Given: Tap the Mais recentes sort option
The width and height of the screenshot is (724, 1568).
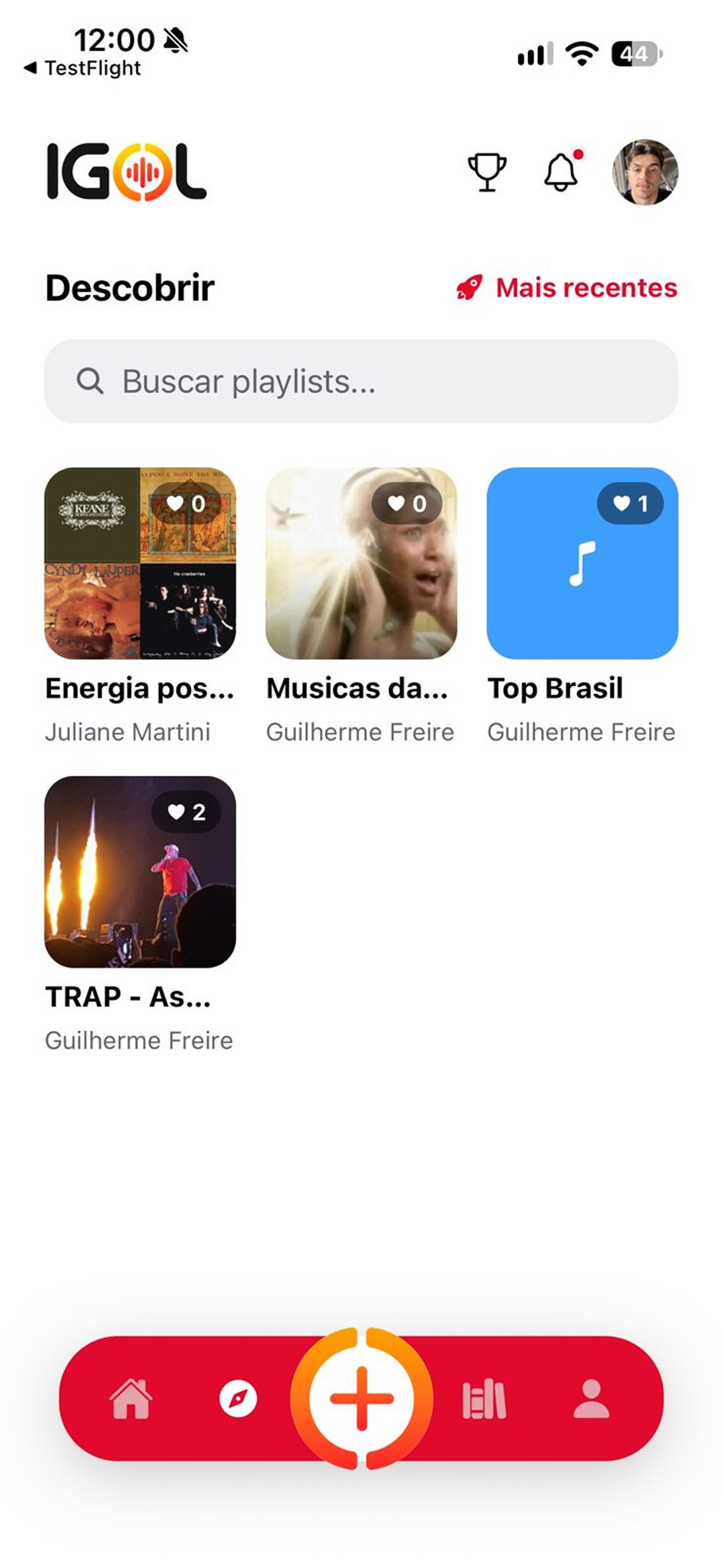Looking at the screenshot, I should pyautogui.click(x=567, y=288).
